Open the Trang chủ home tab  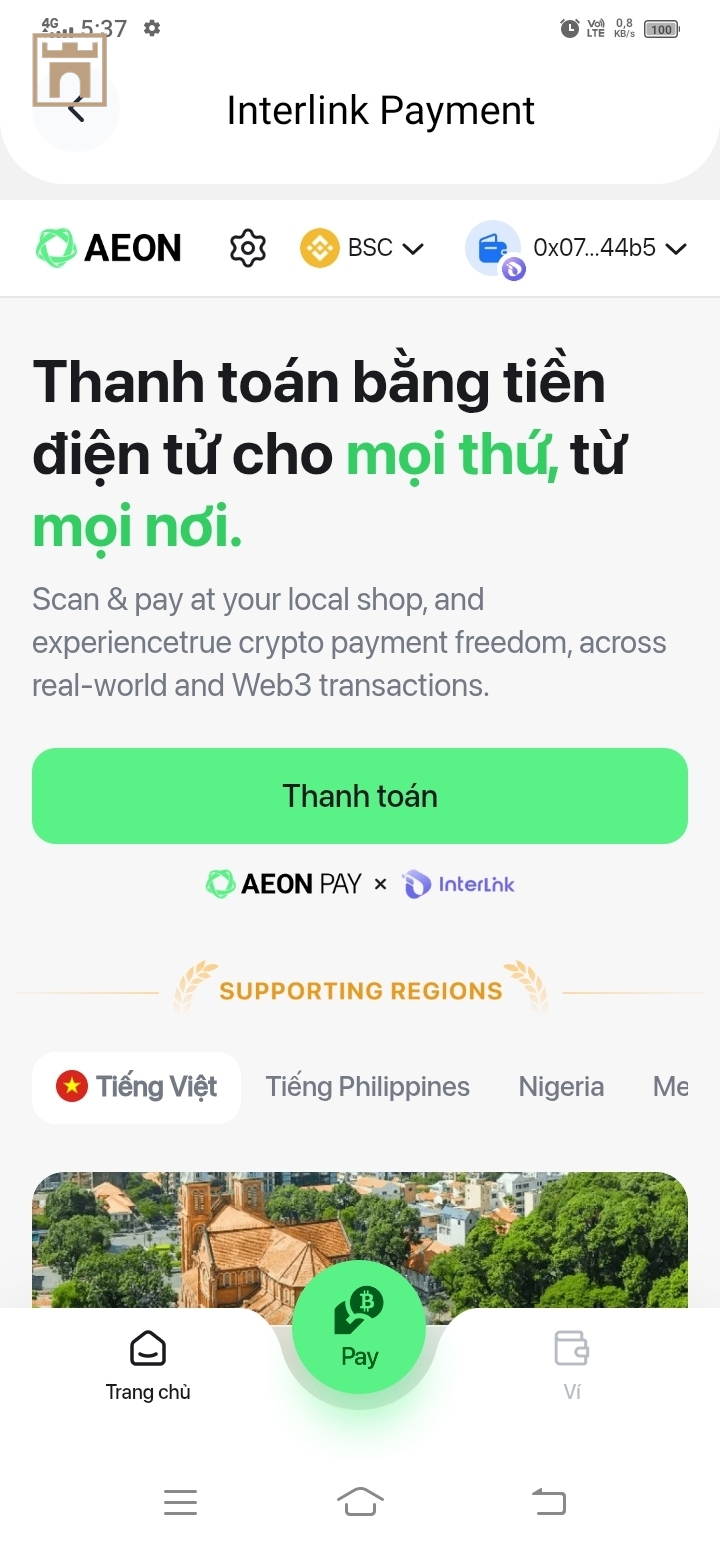coord(148,1365)
